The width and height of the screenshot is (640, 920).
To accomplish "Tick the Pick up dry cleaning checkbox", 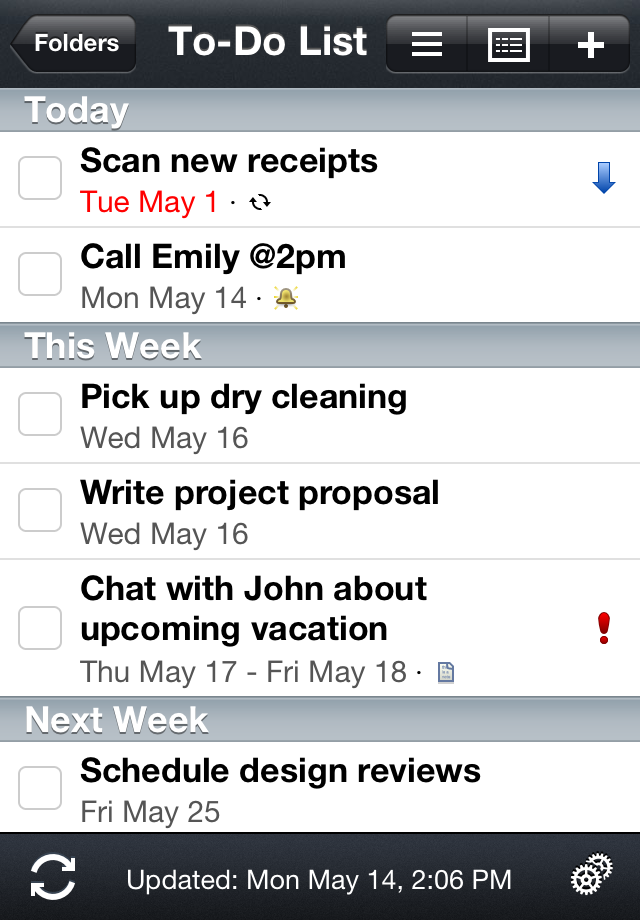I will (x=40, y=414).
